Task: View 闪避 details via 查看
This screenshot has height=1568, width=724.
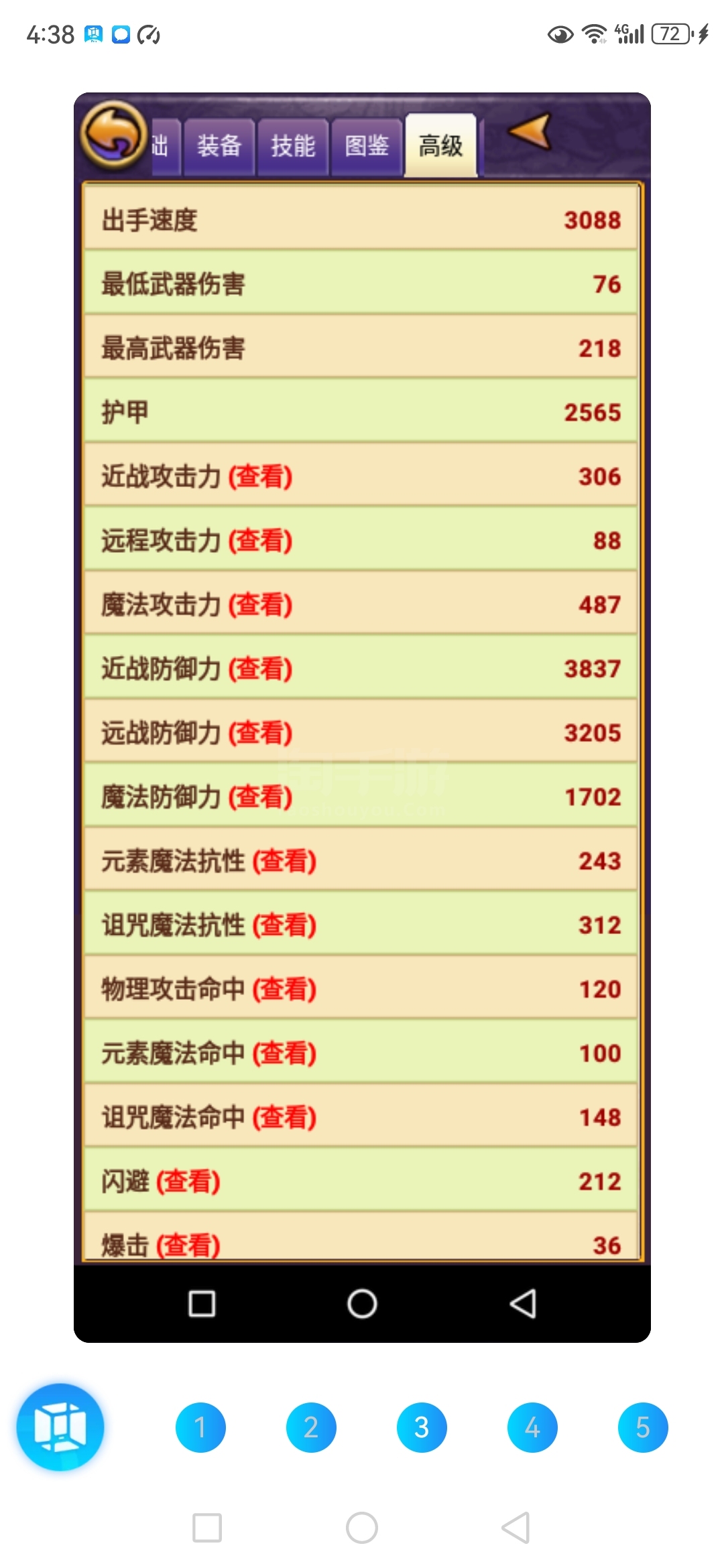Action: pos(188,1181)
